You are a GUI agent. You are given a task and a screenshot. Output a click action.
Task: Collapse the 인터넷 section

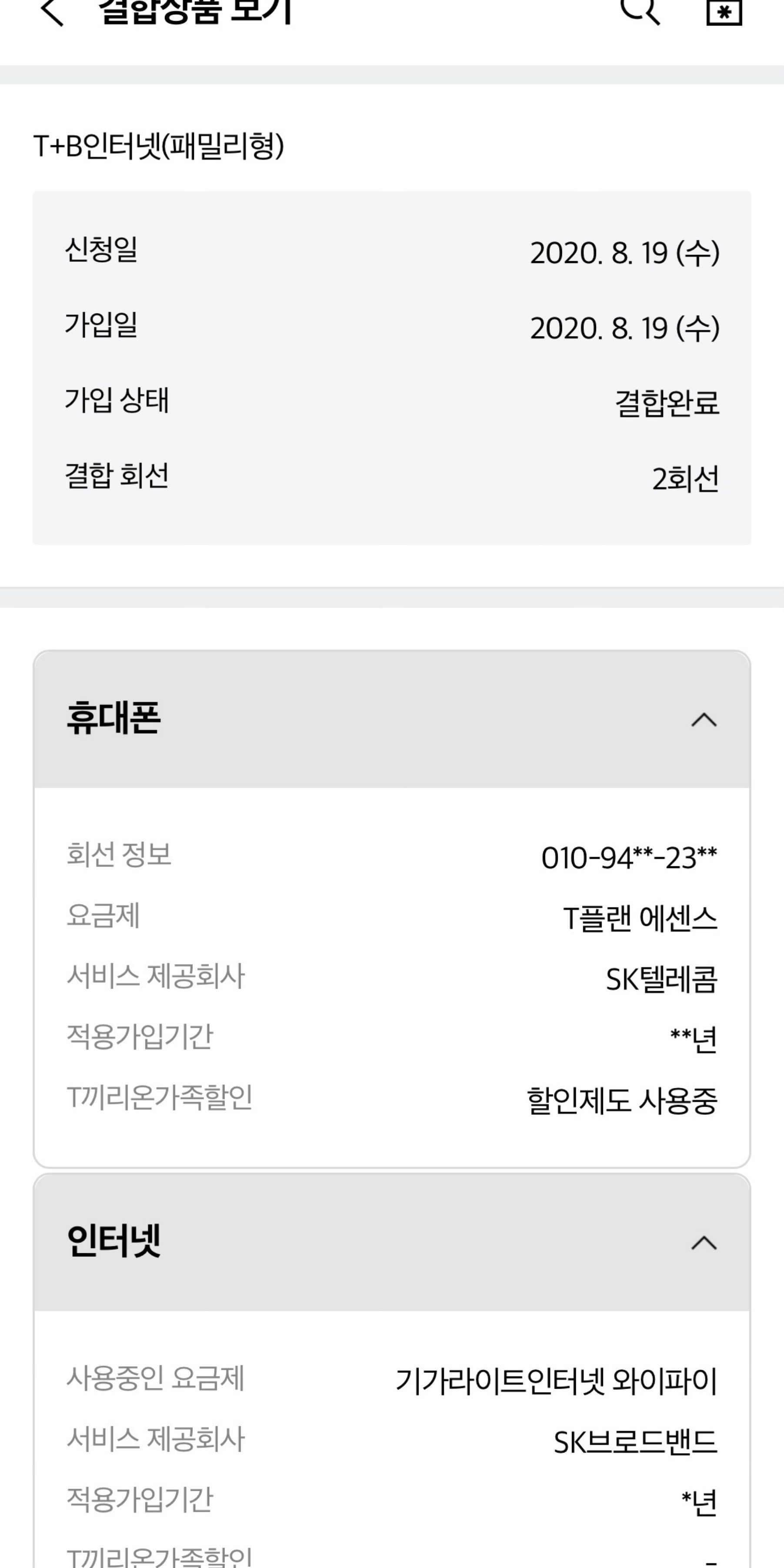tap(704, 1242)
